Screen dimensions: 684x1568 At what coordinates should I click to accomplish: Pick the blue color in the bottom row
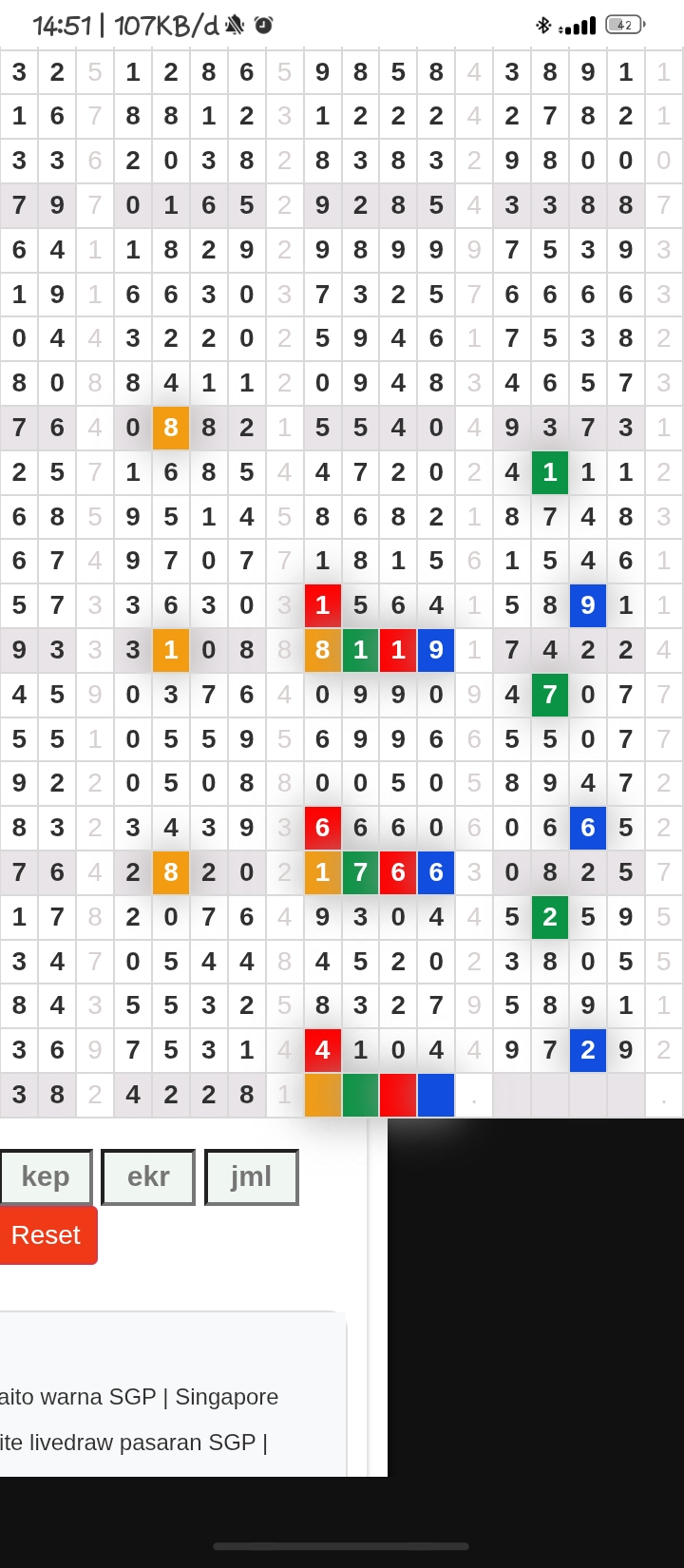click(436, 1095)
